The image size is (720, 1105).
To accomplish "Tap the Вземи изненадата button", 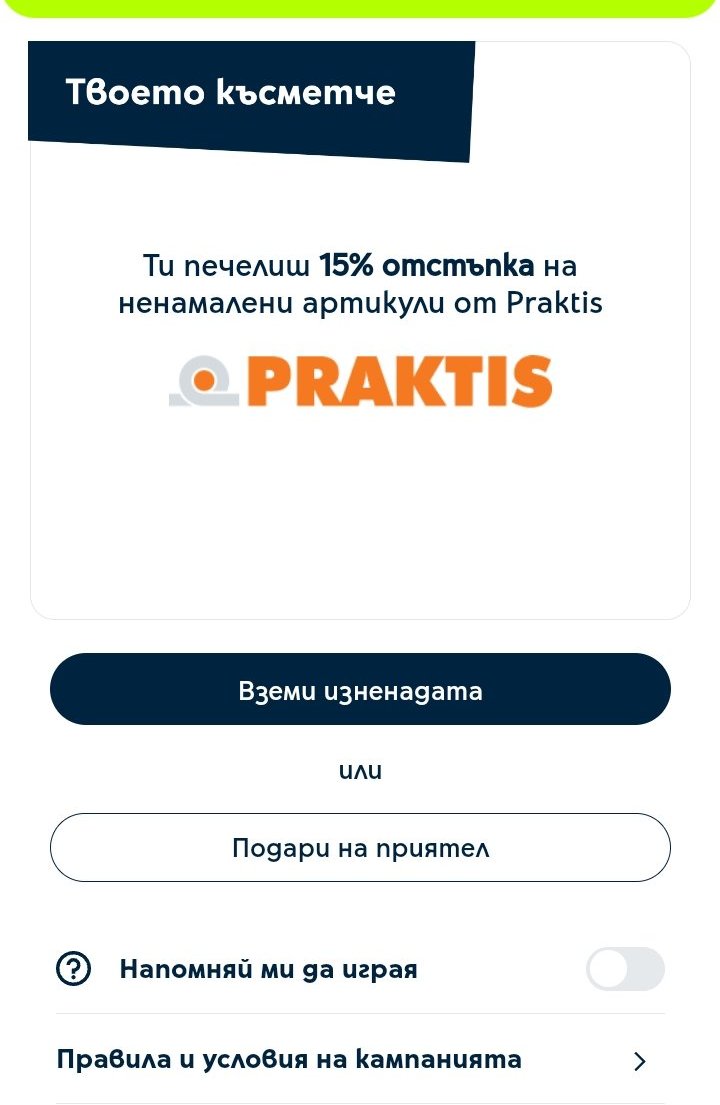I will [360, 689].
